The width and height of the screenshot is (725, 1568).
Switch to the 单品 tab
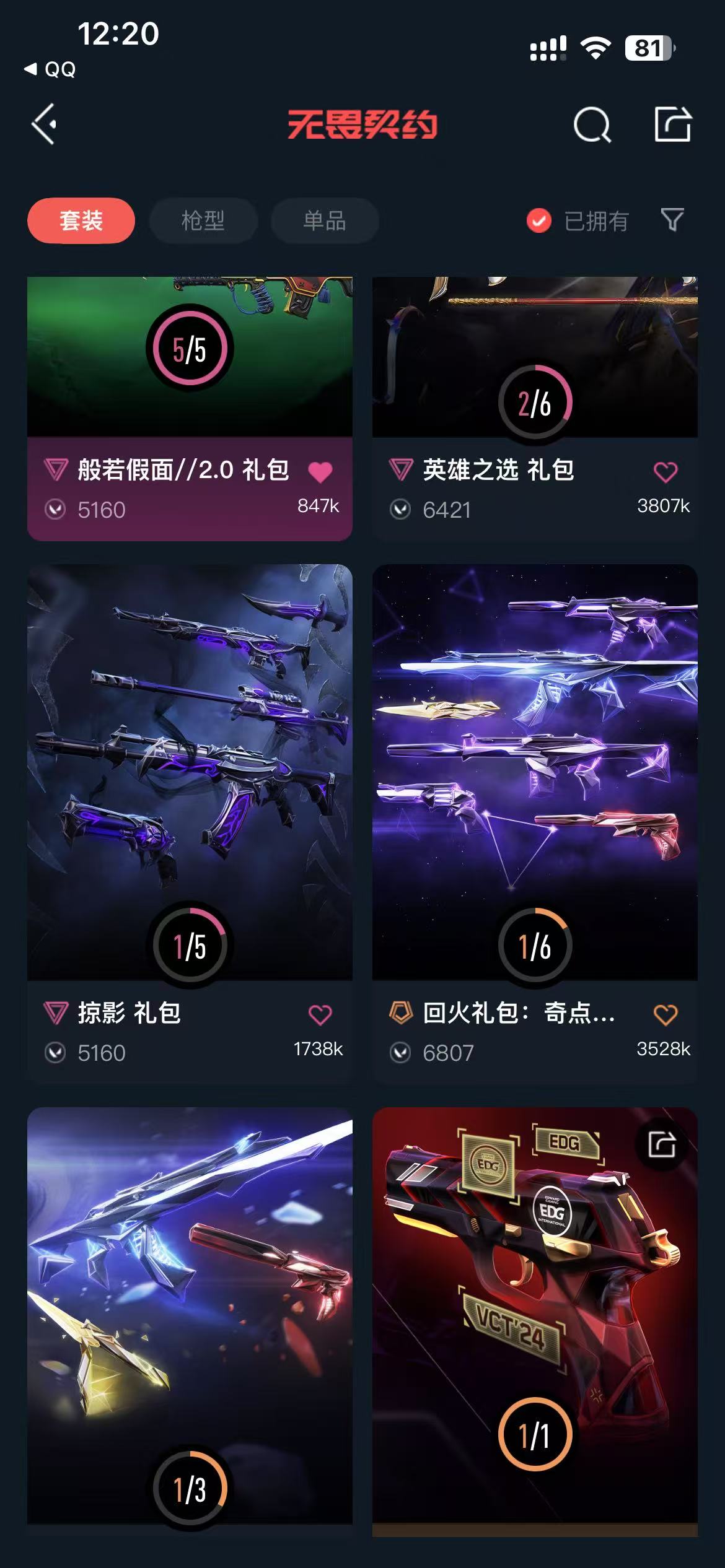click(x=325, y=220)
